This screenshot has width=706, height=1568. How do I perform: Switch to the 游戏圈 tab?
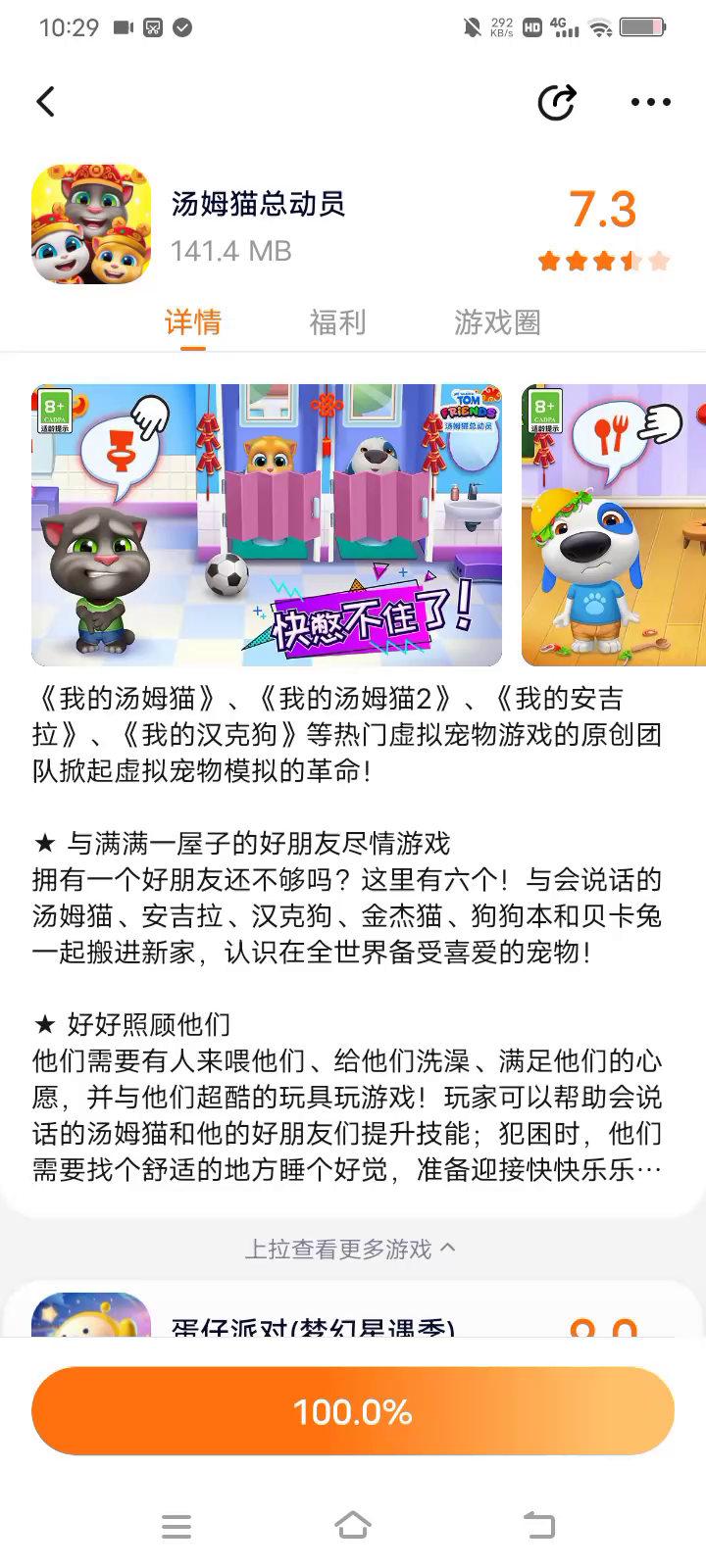click(x=497, y=322)
